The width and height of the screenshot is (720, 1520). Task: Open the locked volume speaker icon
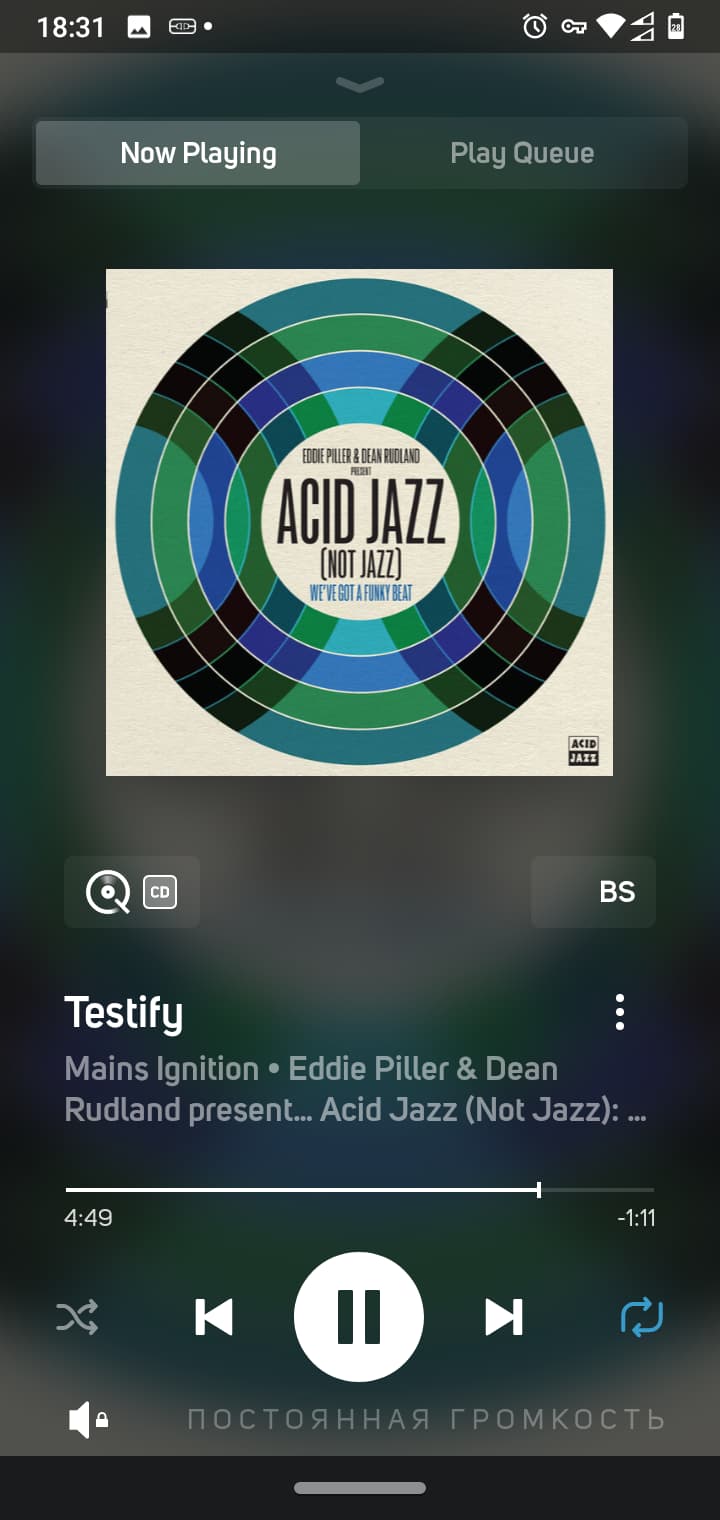pyautogui.click(x=88, y=1420)
